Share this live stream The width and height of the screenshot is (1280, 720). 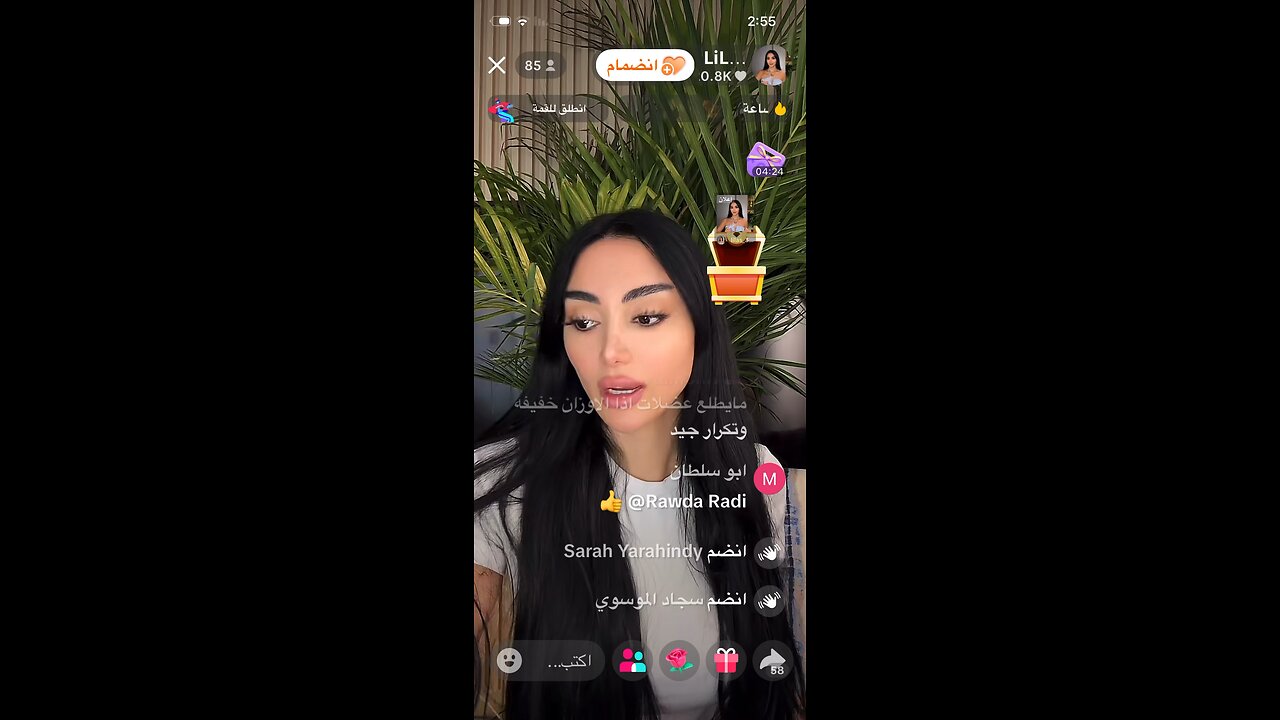click(773, 661)
